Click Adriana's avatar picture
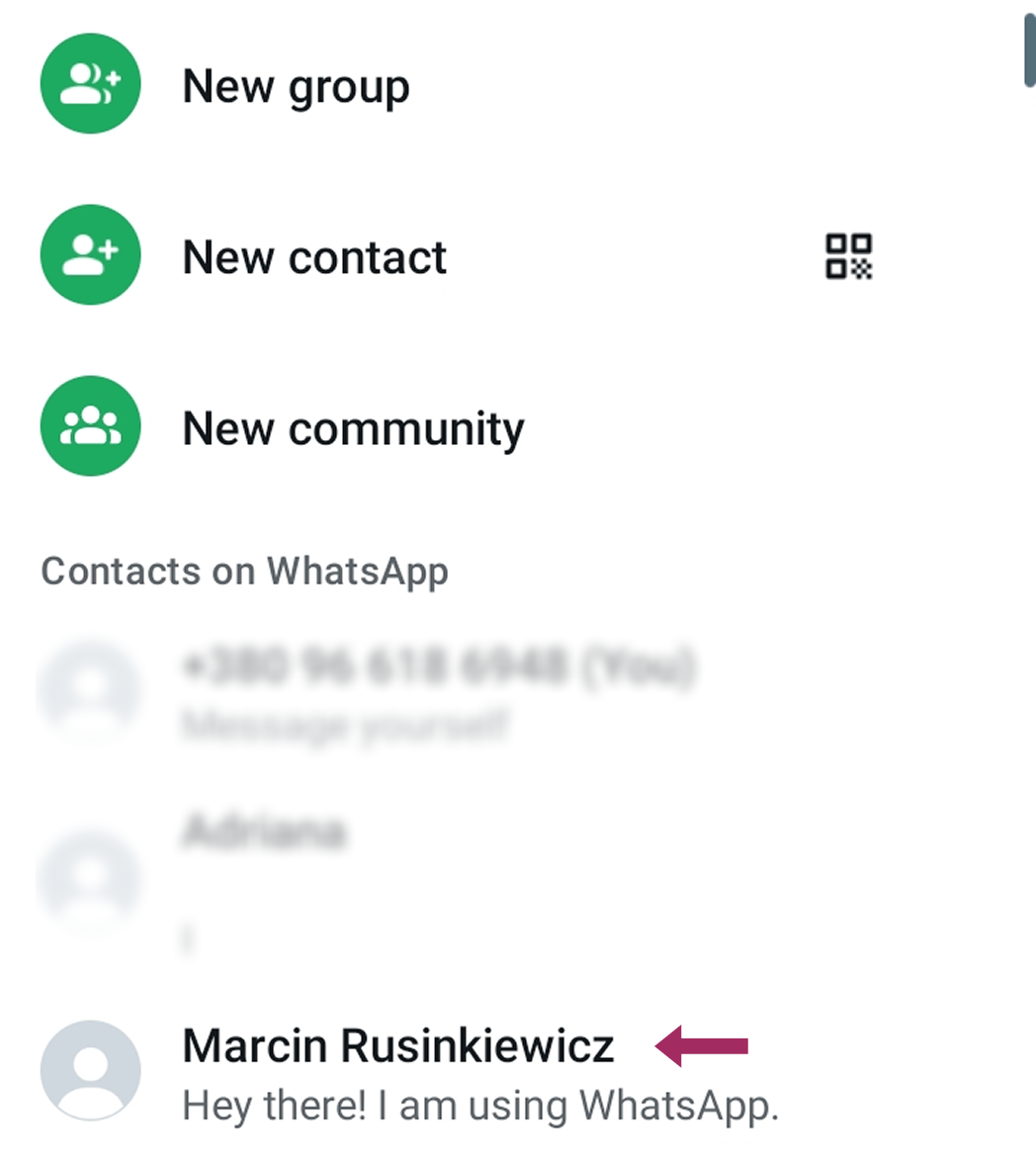 point(90,878)
